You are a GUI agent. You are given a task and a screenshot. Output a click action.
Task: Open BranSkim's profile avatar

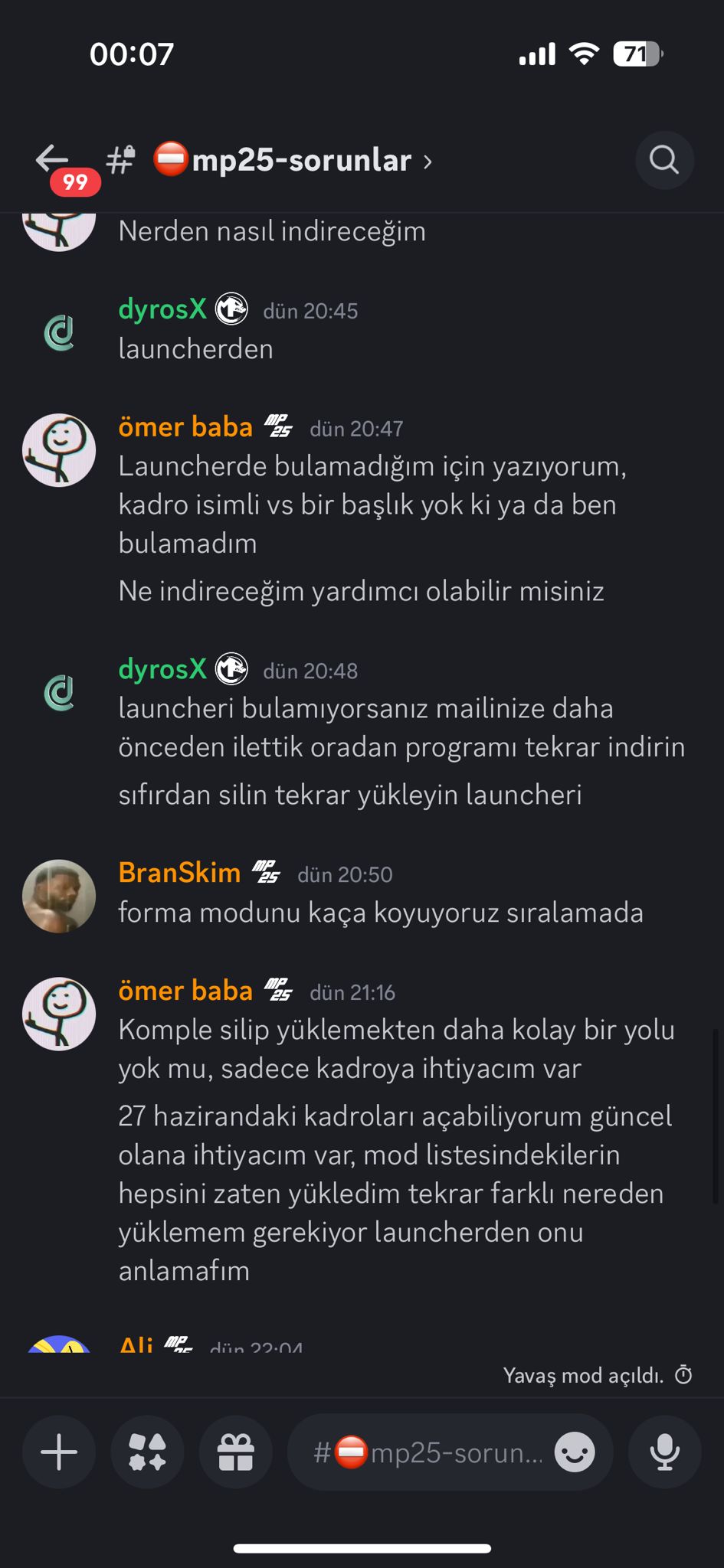point(59,896)
